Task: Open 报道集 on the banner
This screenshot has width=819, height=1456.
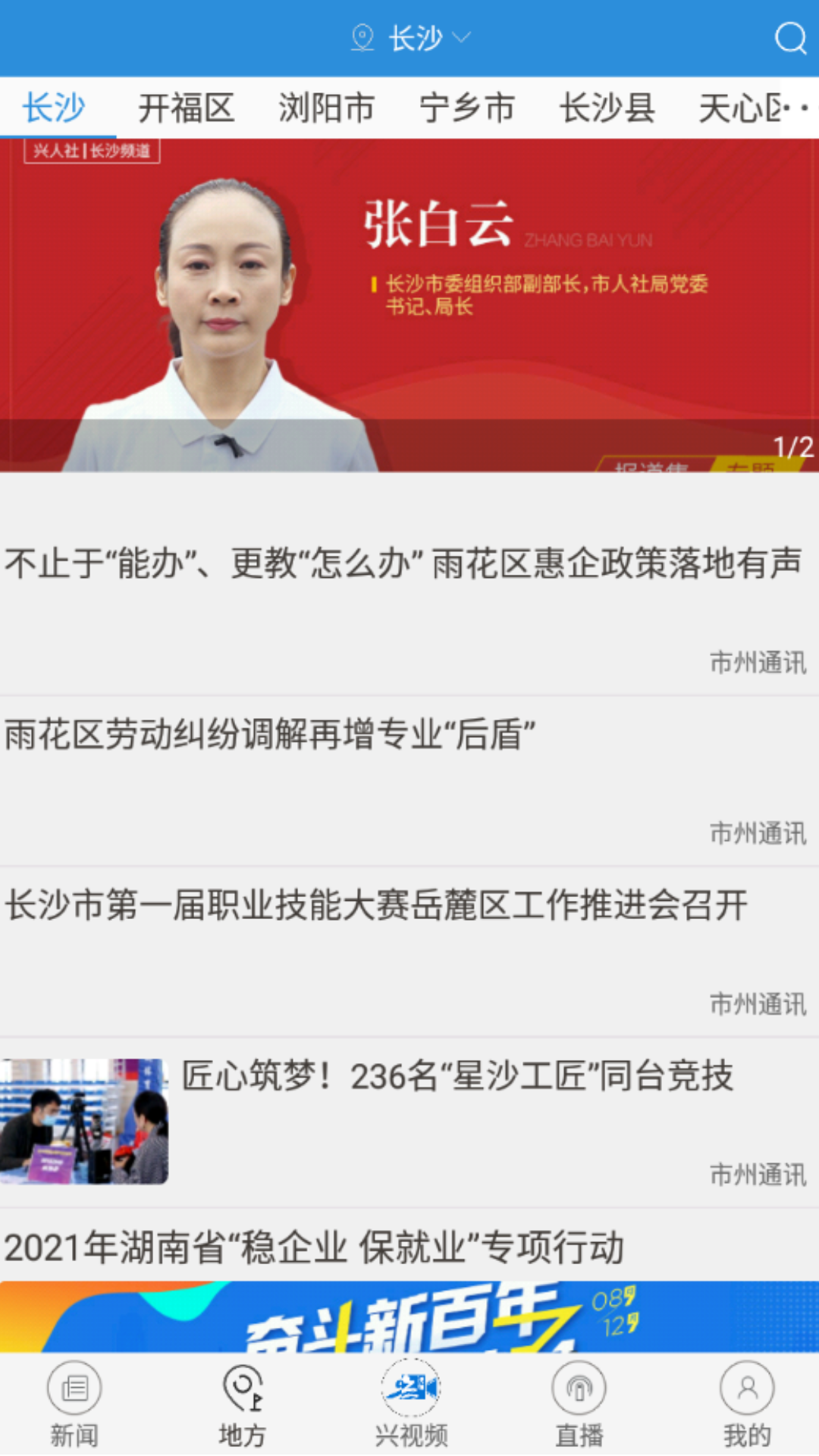Action: point(651,467)
